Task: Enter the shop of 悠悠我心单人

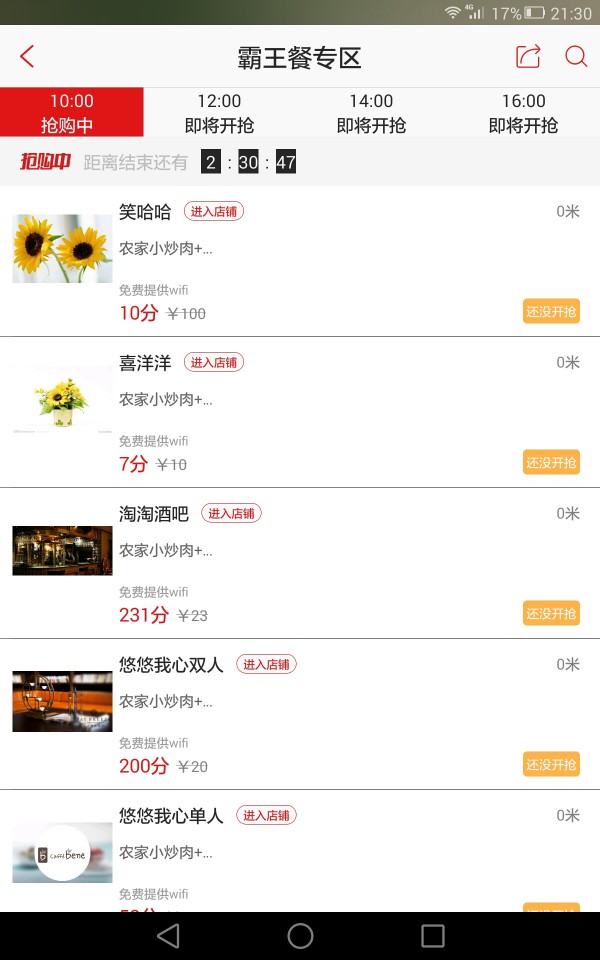Action: (266, 815)
